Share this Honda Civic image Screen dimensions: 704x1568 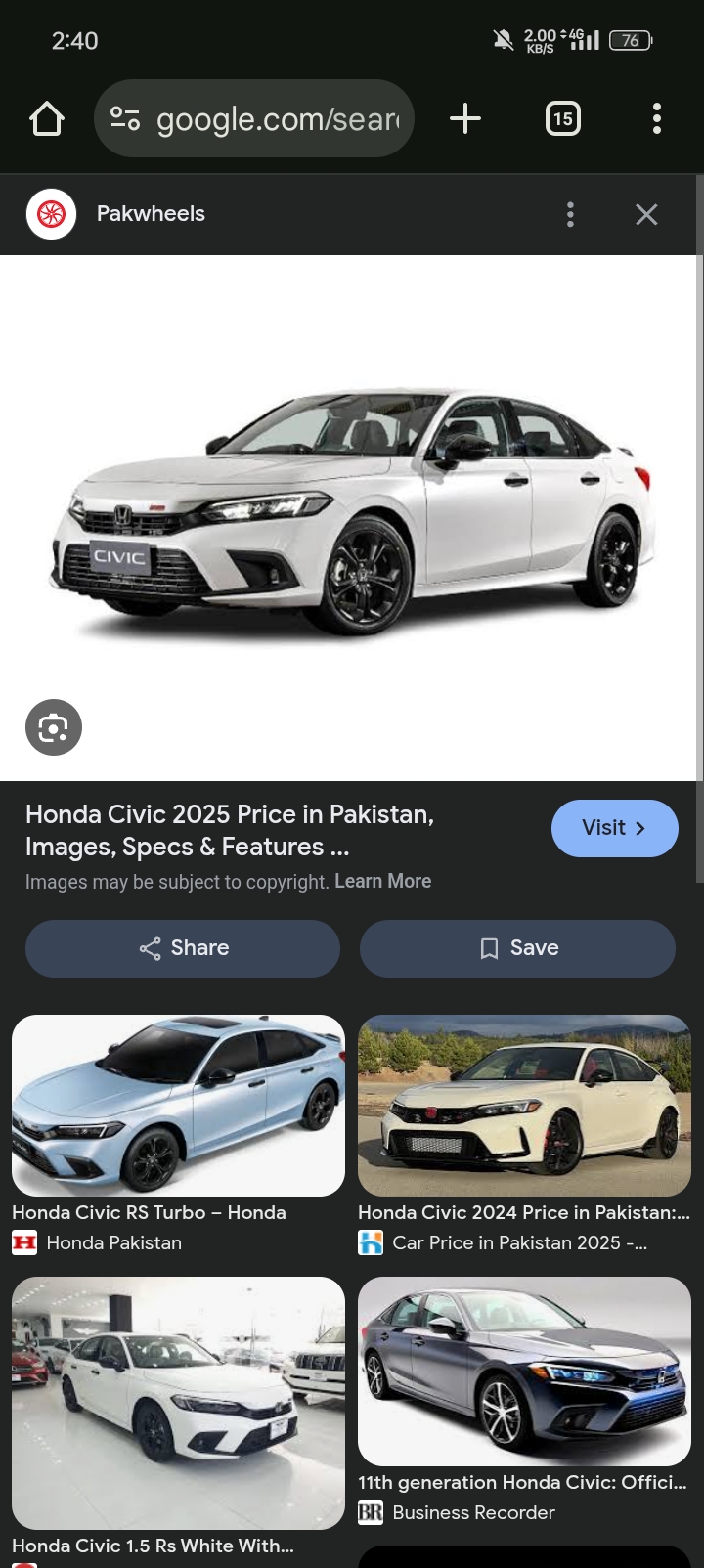tap(183, 948)
